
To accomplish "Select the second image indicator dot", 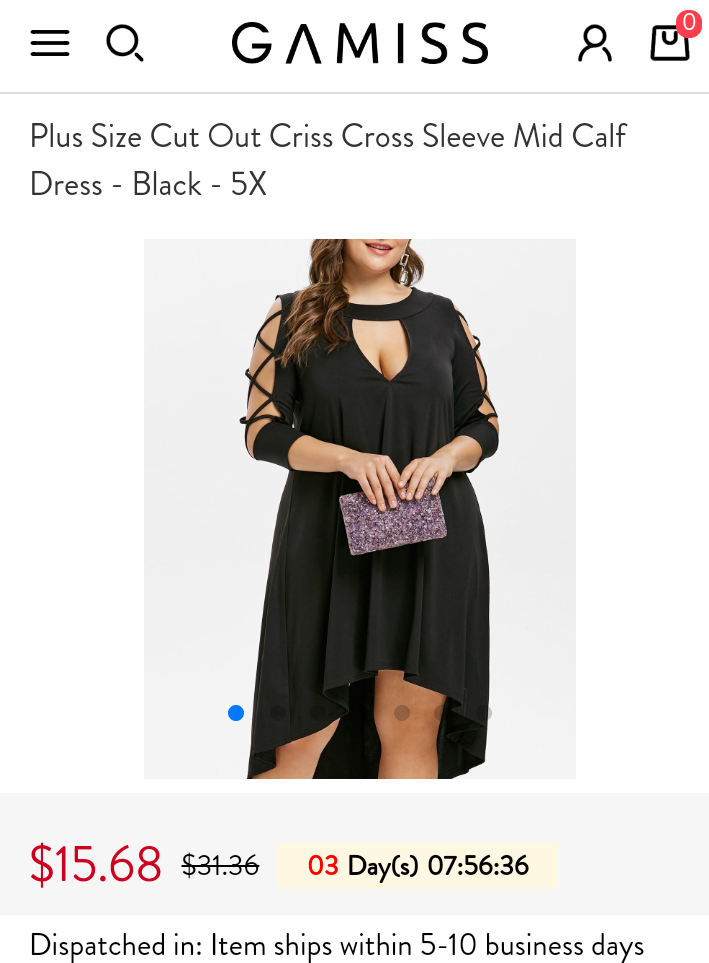I will click(278, 712).
